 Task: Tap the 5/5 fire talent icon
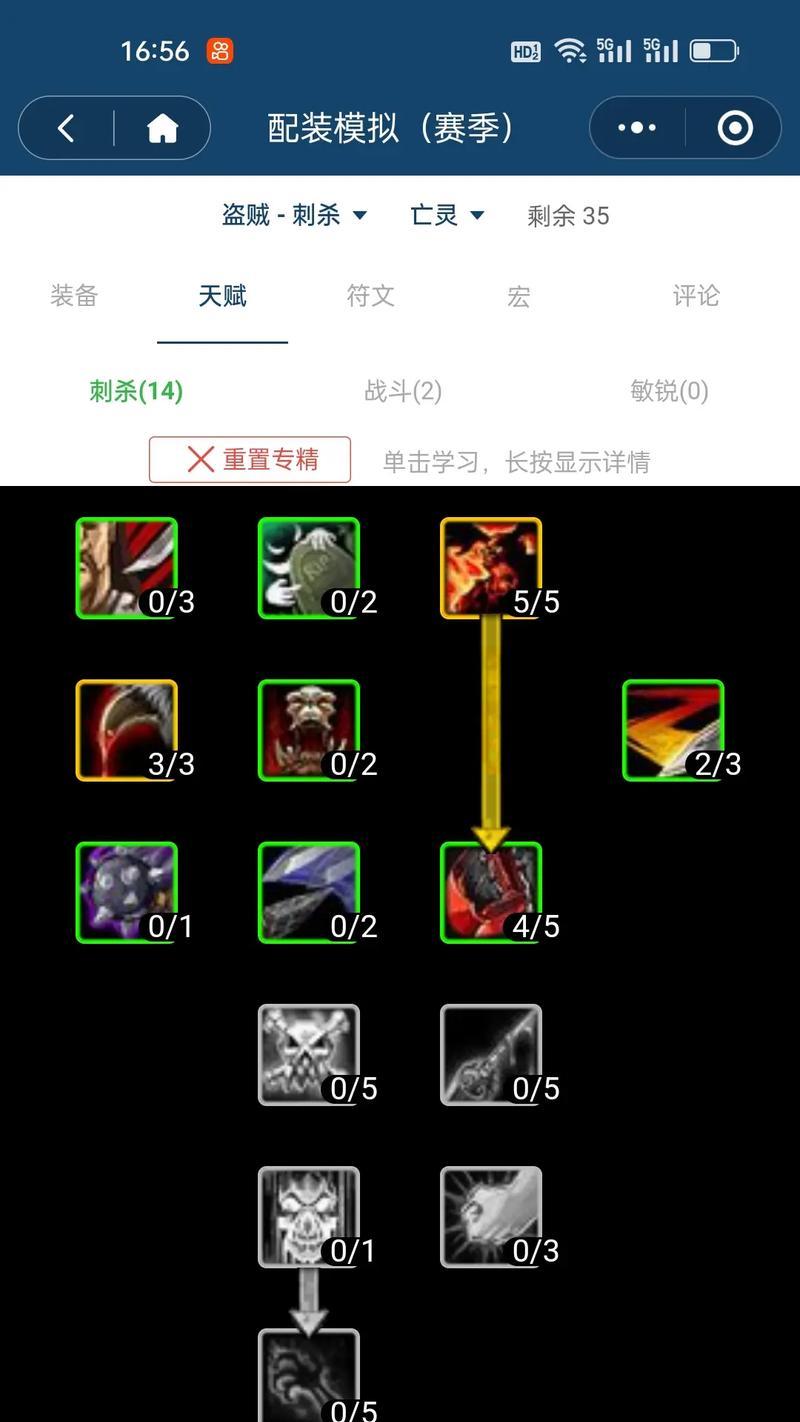(491, 568)
